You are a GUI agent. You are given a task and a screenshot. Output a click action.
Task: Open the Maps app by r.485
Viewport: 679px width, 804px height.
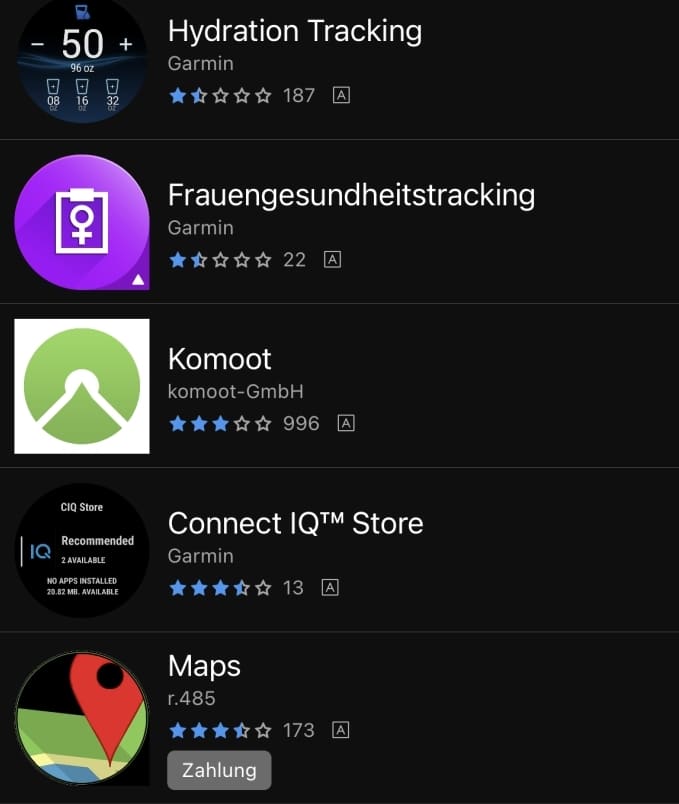point(204,667)
